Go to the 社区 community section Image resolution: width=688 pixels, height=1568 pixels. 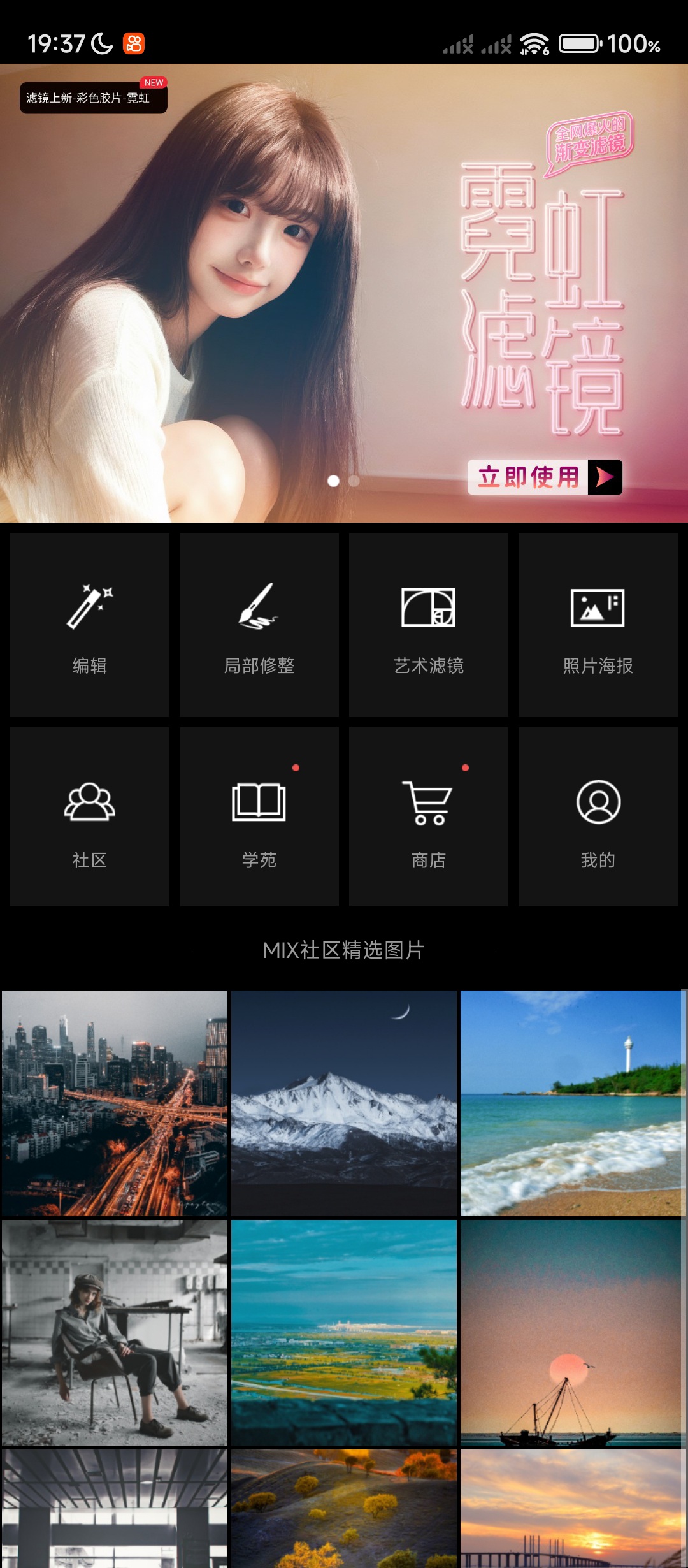pyautogui.click(x=90, y=817)
